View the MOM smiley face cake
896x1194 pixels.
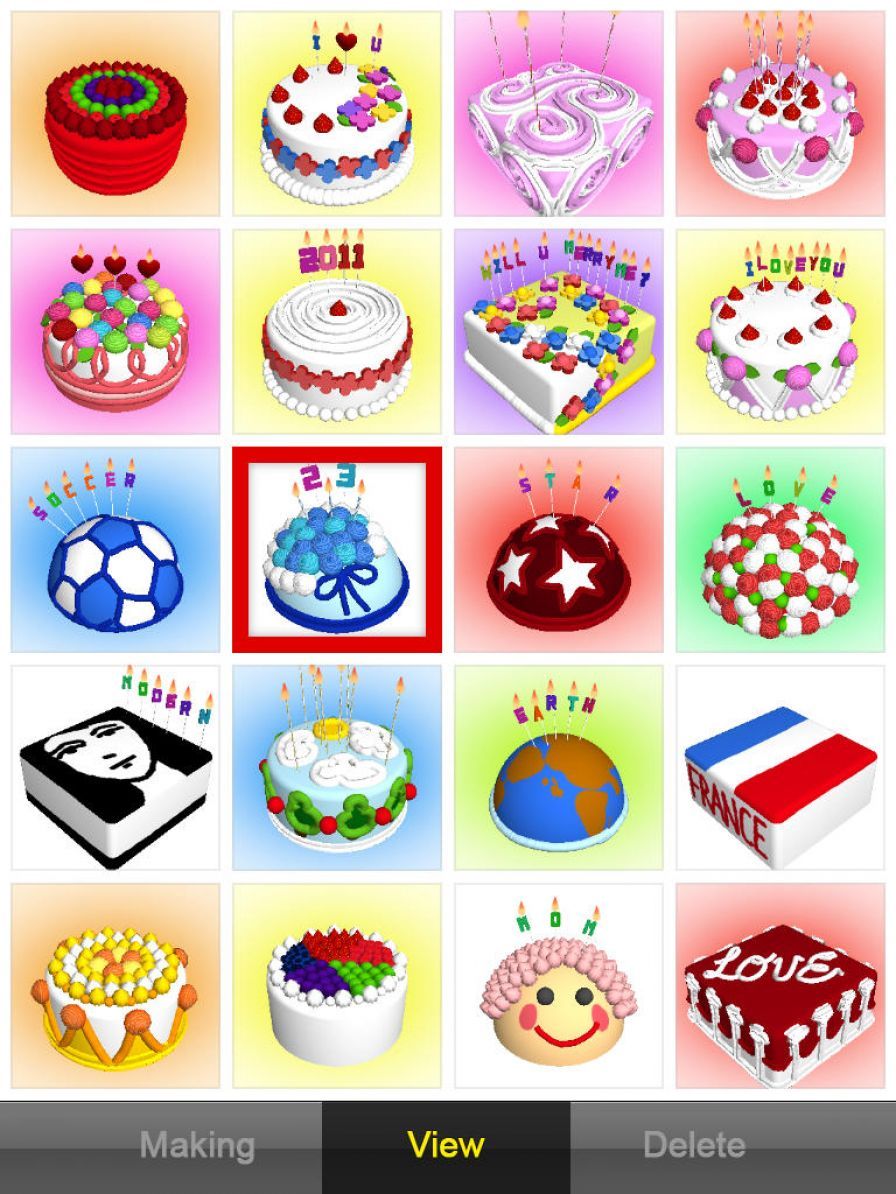[558, 986]
